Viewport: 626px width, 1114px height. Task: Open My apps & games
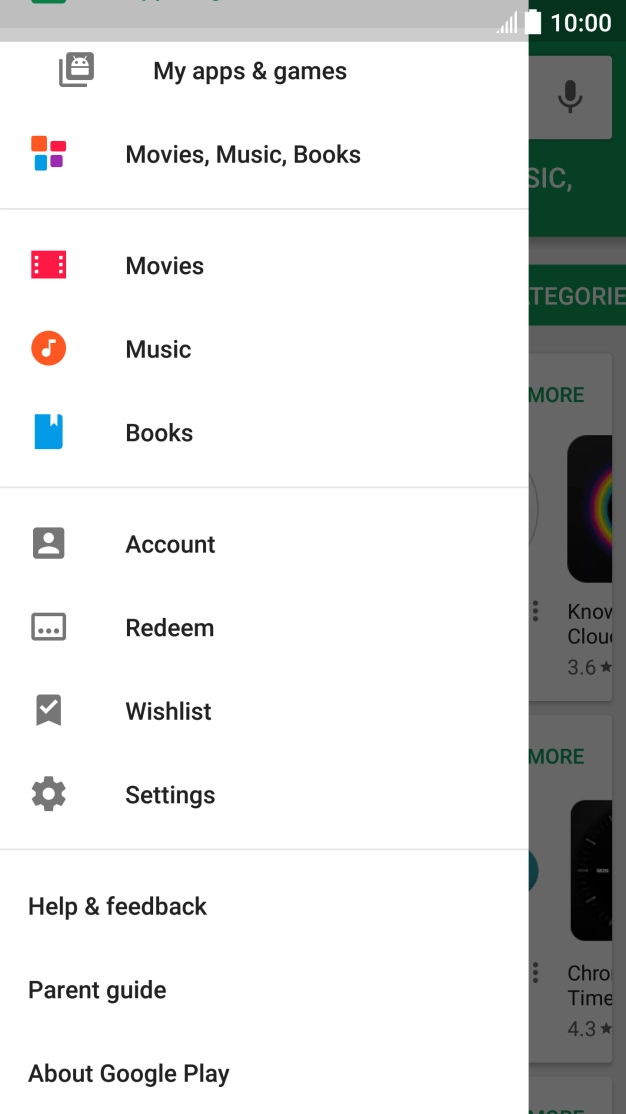pos(249,72)
